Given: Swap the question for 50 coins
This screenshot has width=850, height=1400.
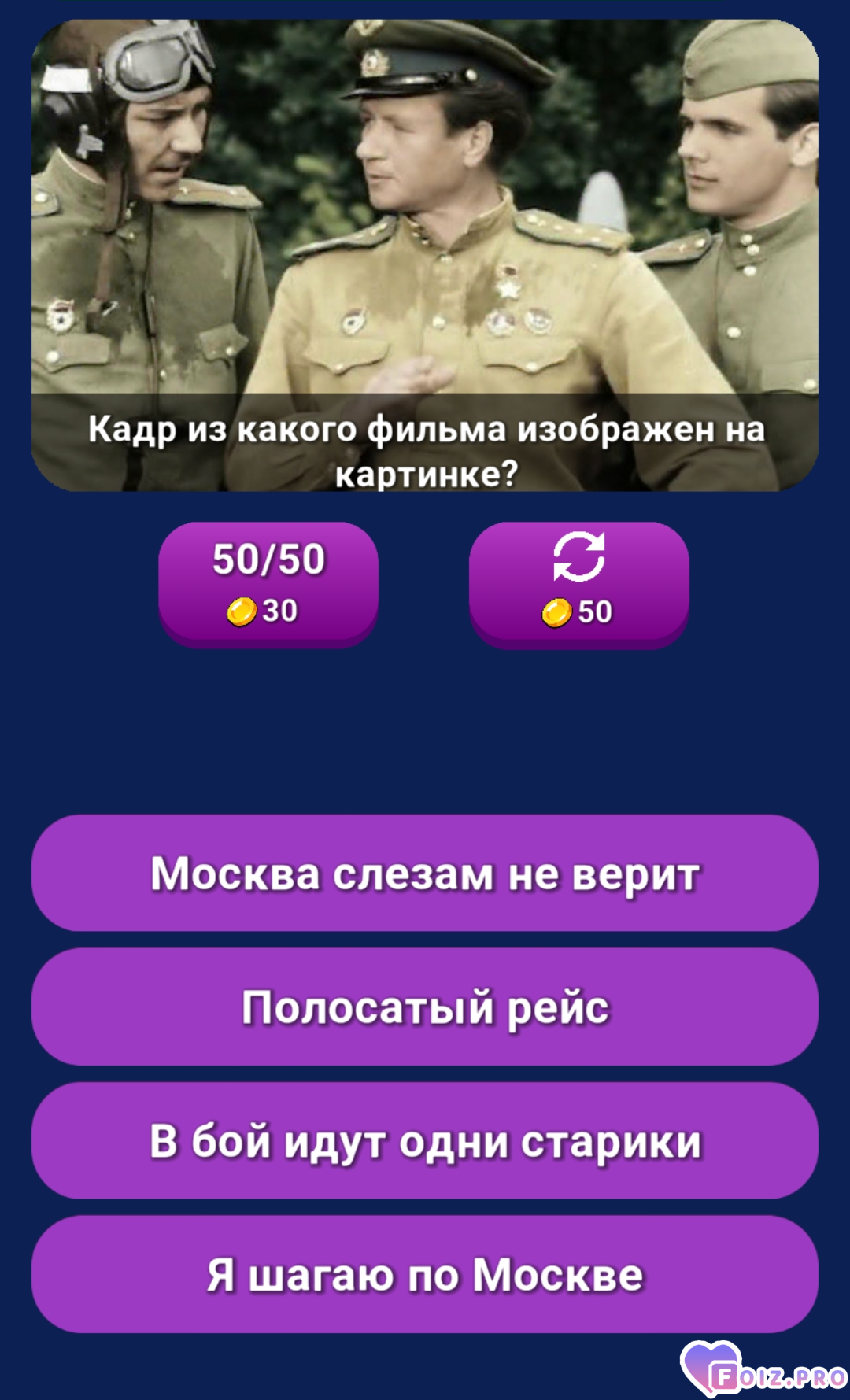Looking at the screenshot, I should tap(578, 584).
